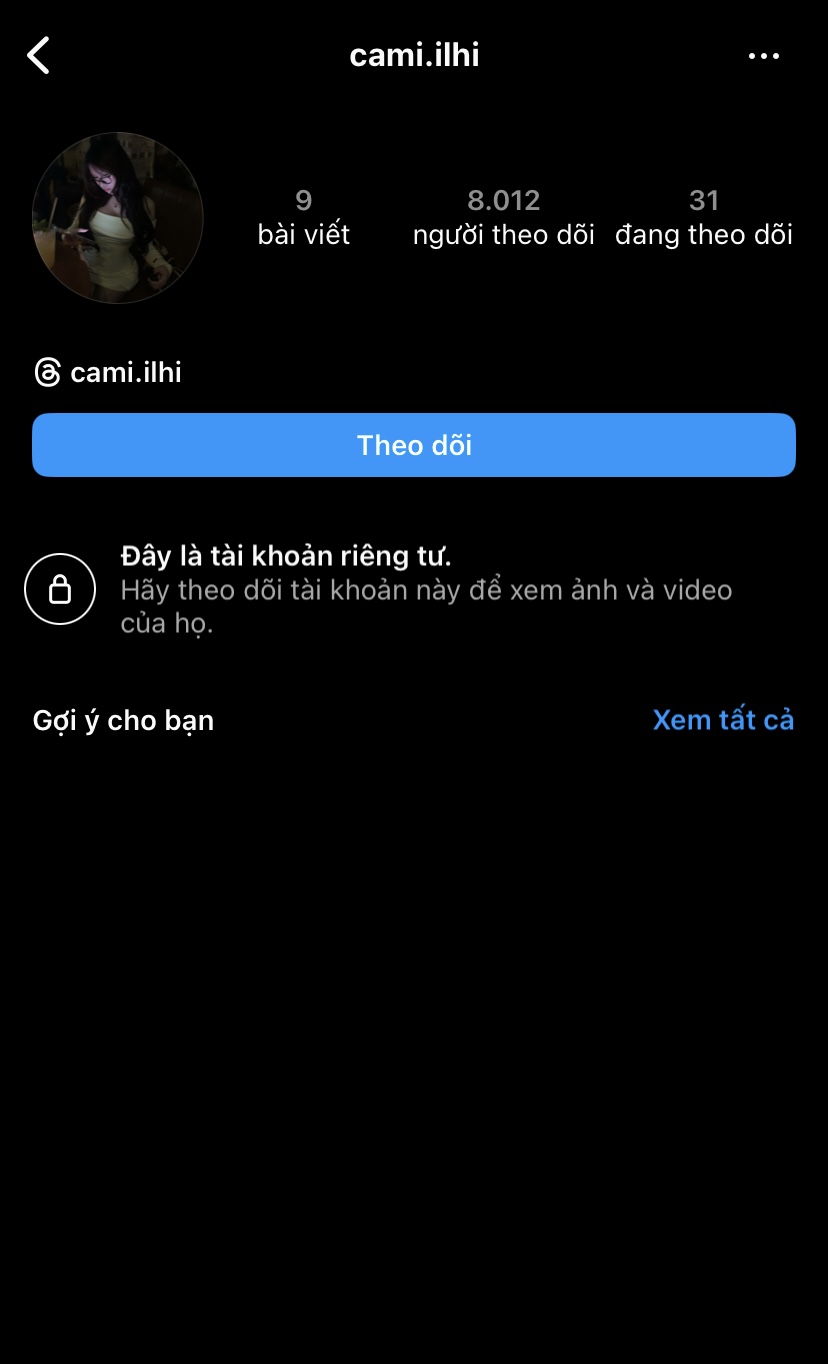View all suggestions via Xem tất cả

(722, 720)
